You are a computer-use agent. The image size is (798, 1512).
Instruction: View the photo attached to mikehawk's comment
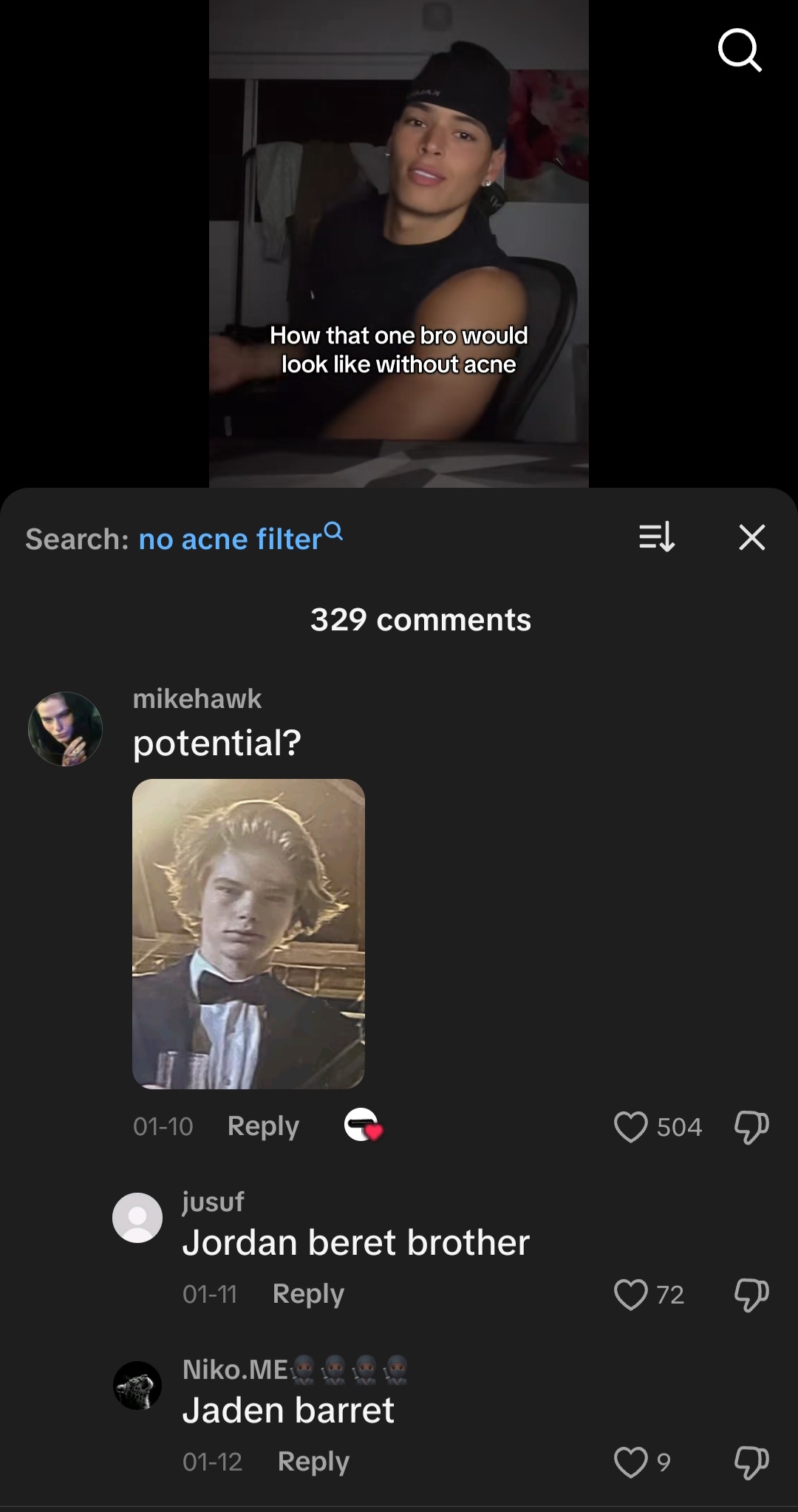(x=248, y=933)
